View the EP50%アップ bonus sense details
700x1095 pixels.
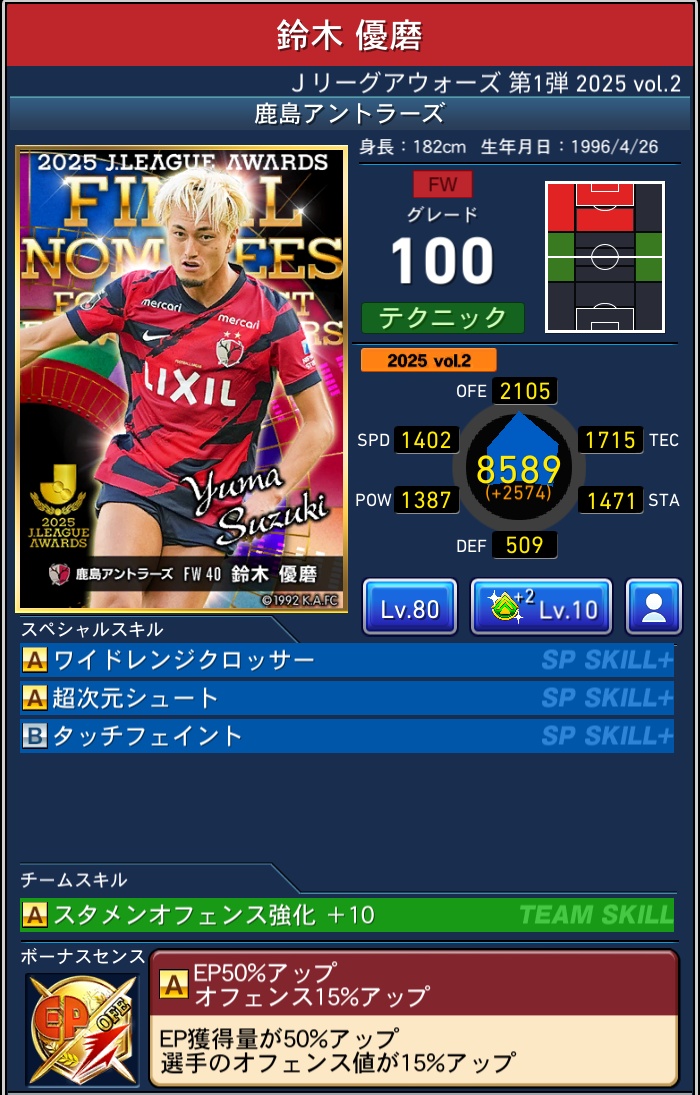click(414, 1015)
